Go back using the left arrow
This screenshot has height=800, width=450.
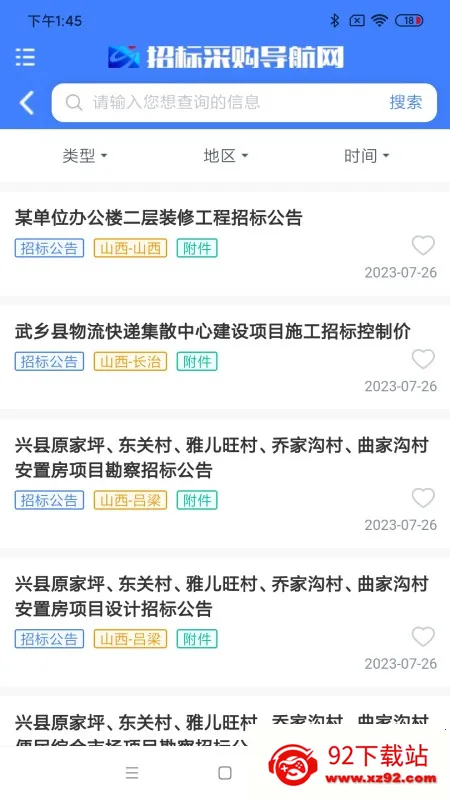coord(27,103)
